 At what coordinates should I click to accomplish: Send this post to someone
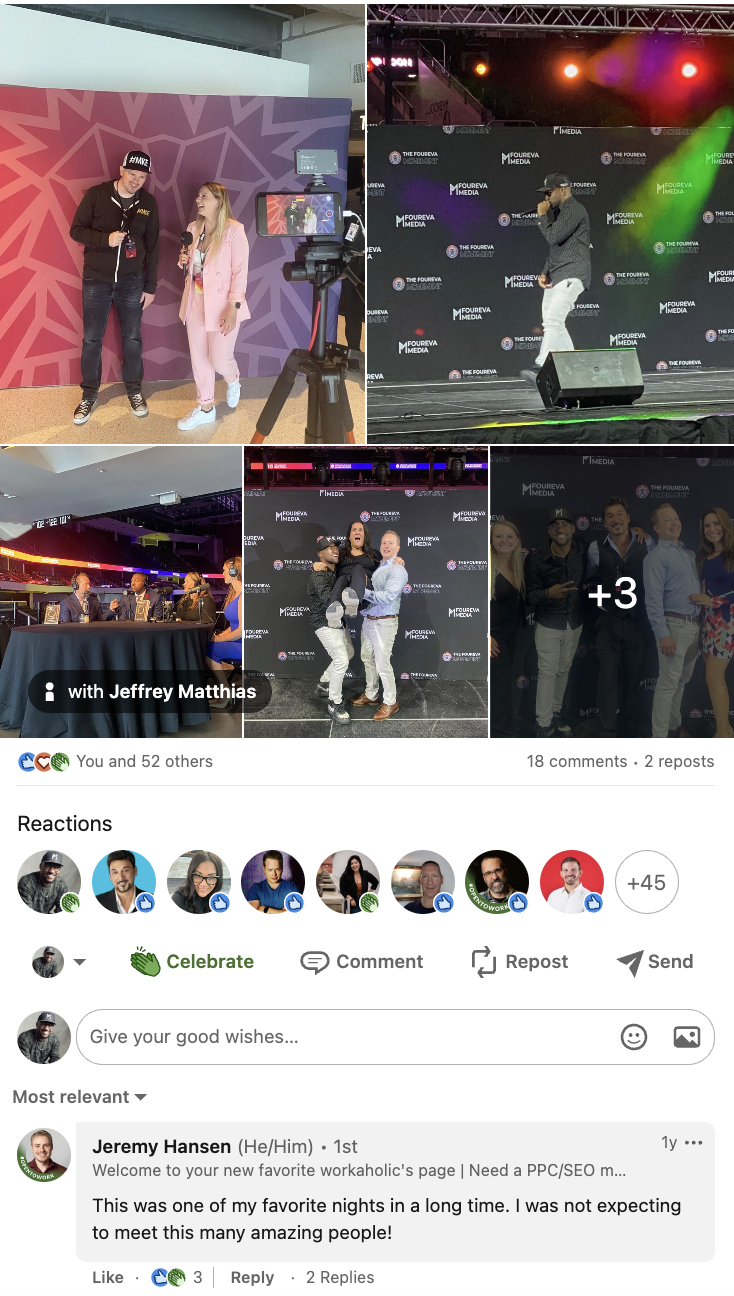point(655,962)
